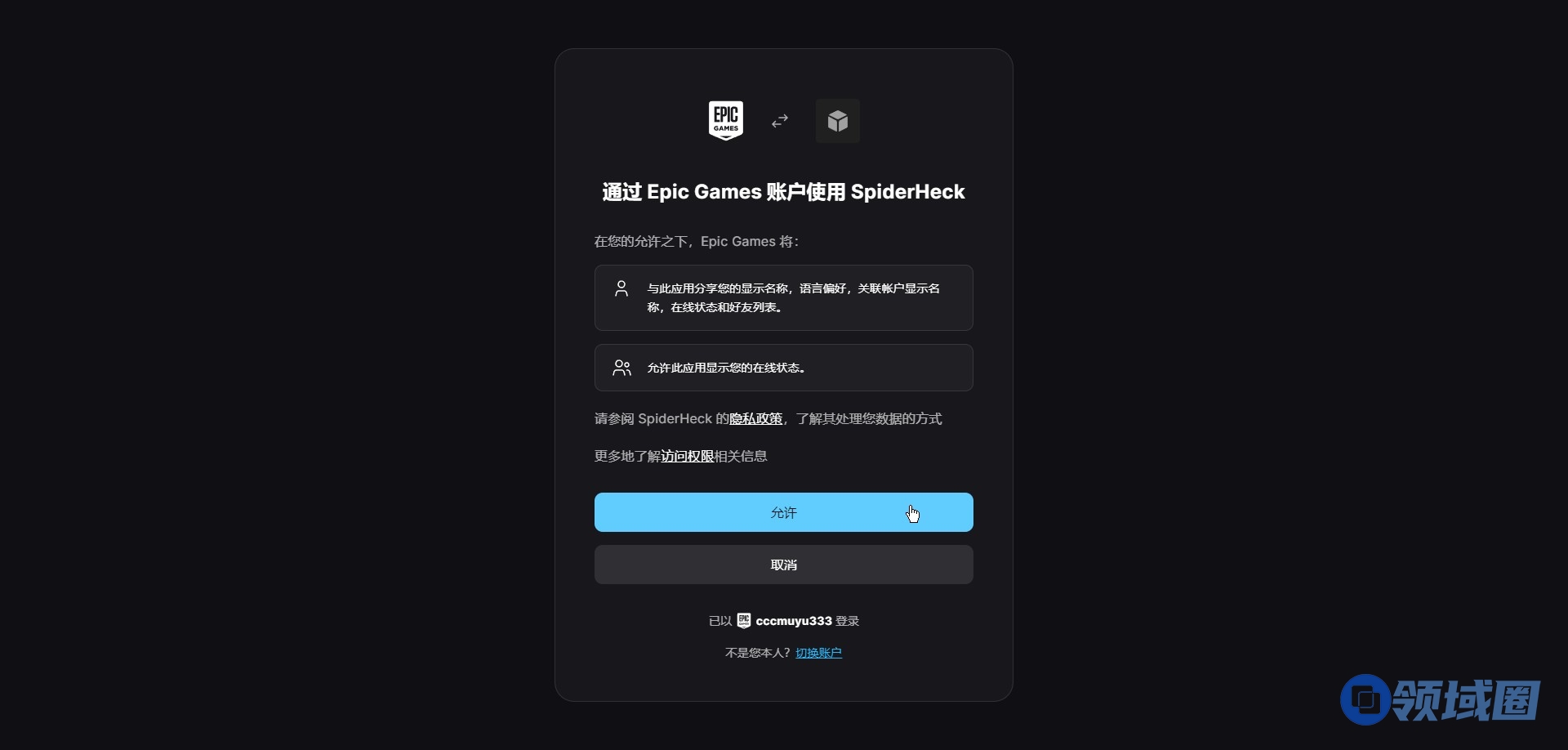This screenshot has height=750, width=1568.
Task: Open the 访问权限 access permissions link
Action: coord(687,457)
